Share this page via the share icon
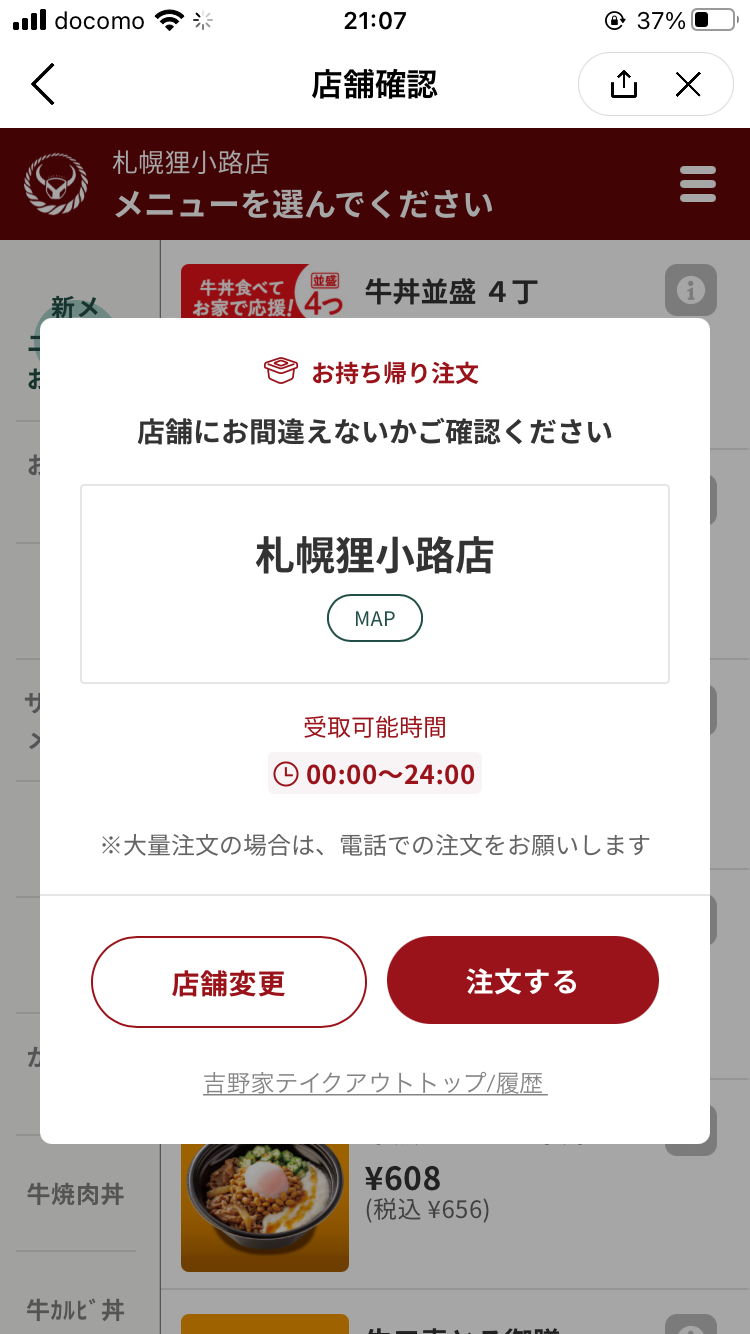The height and width of the screenshot is (1334, 750). [x=623, y=85]
